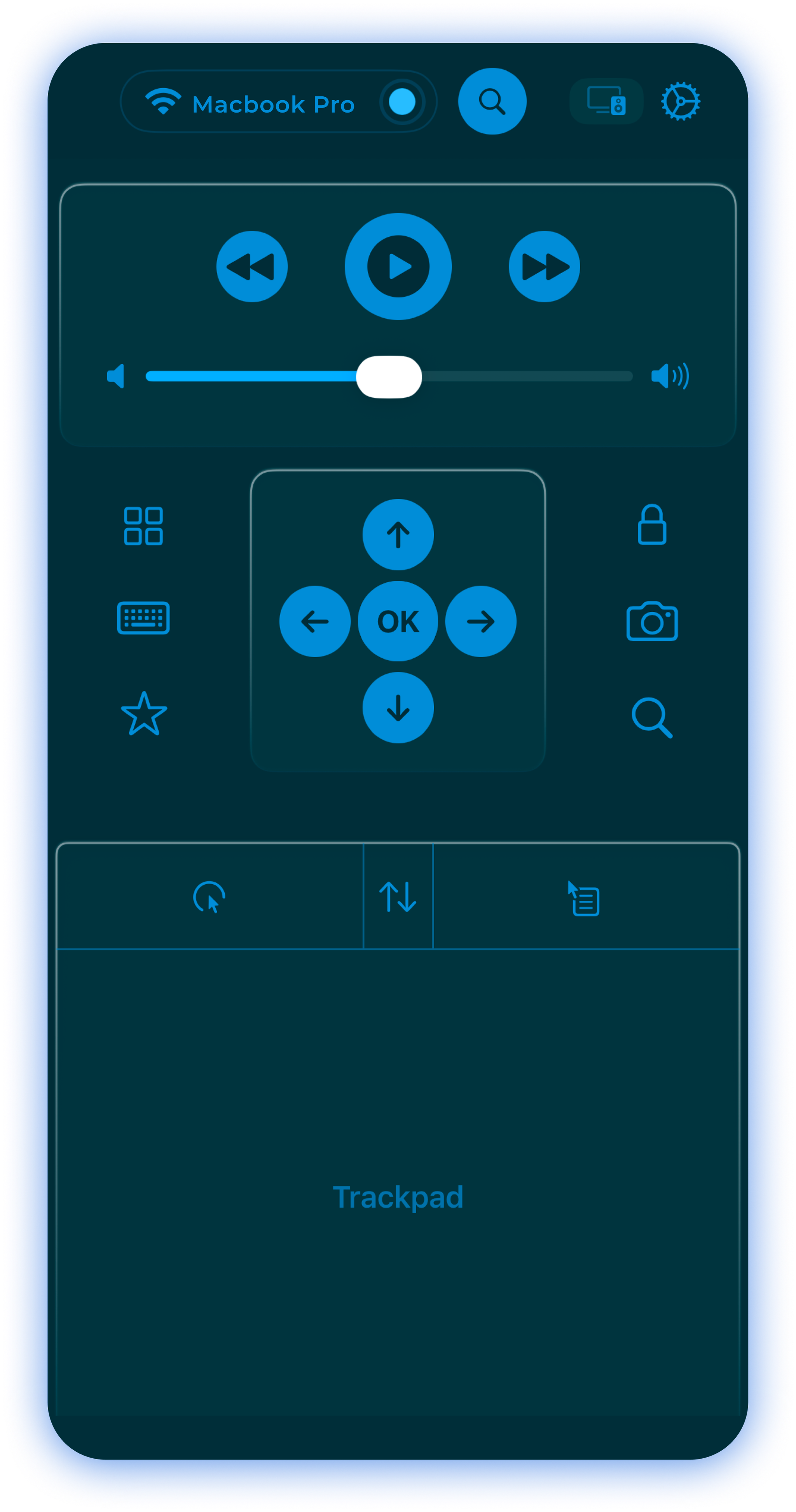Tap the up arrow on the D-pad
This screenshot has height=1512, width=796.
[398, 535]
